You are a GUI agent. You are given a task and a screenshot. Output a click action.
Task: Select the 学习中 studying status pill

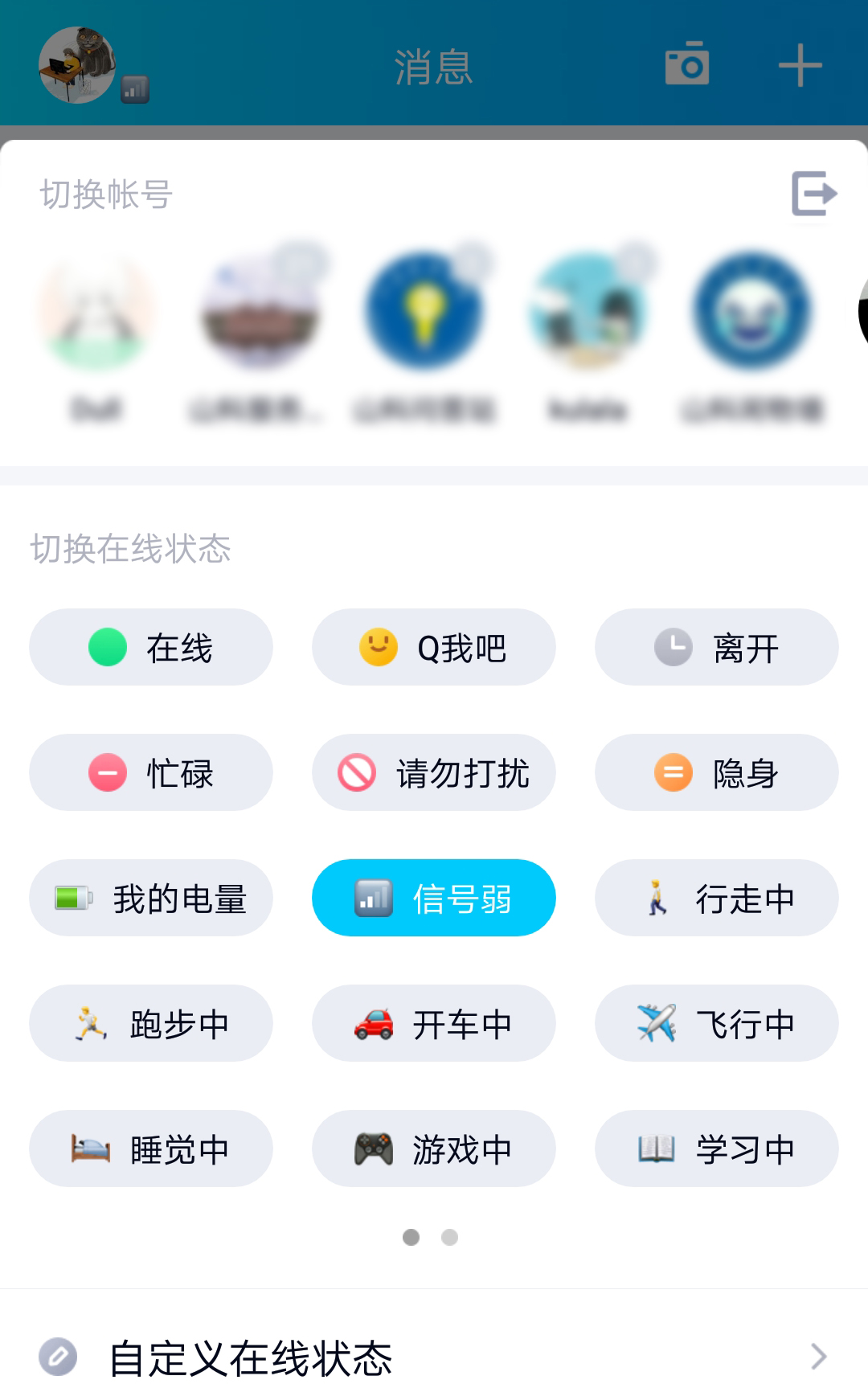(716, 1148)
